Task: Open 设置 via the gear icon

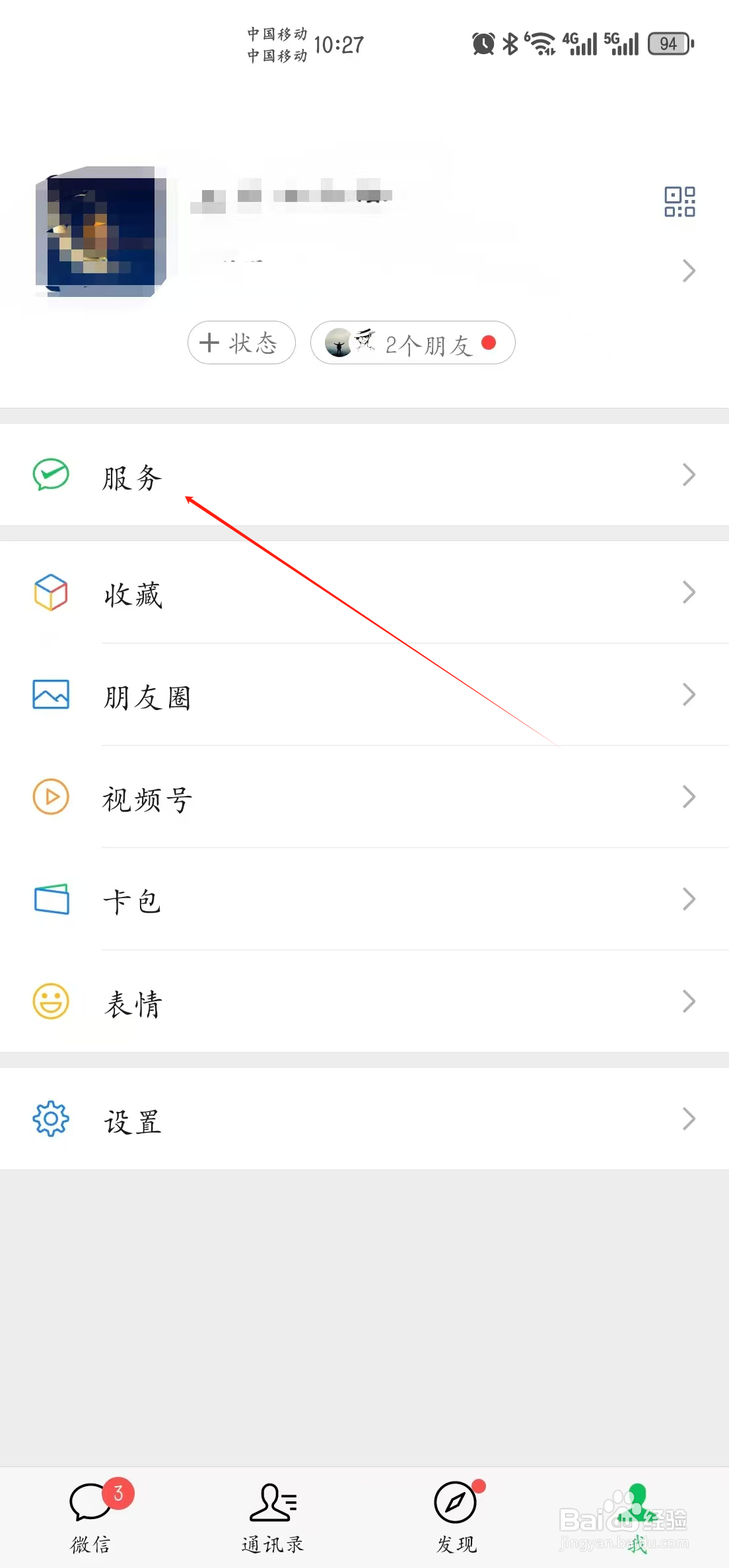Action: [x=50, y=1119]
